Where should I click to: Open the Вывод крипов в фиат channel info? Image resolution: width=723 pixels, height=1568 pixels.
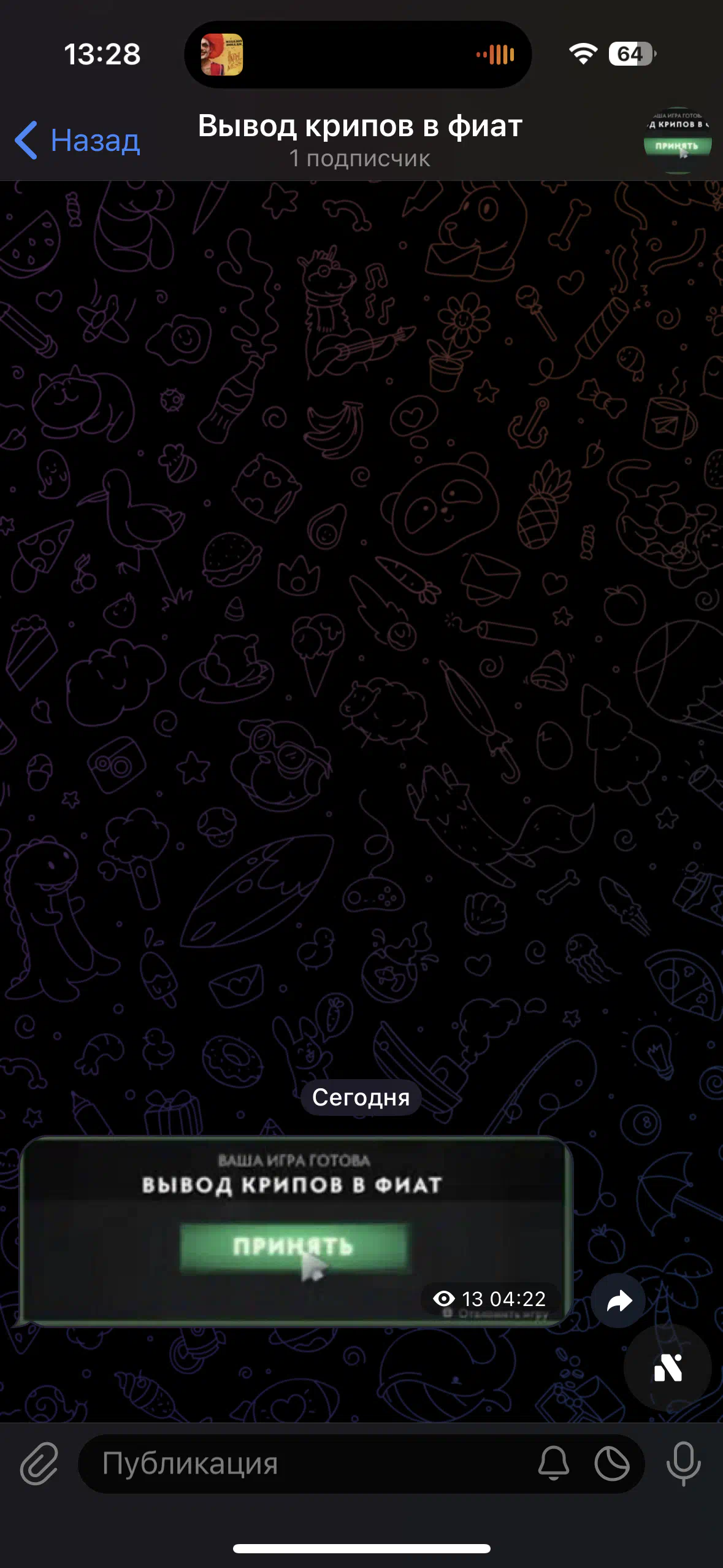coord(360,140)
